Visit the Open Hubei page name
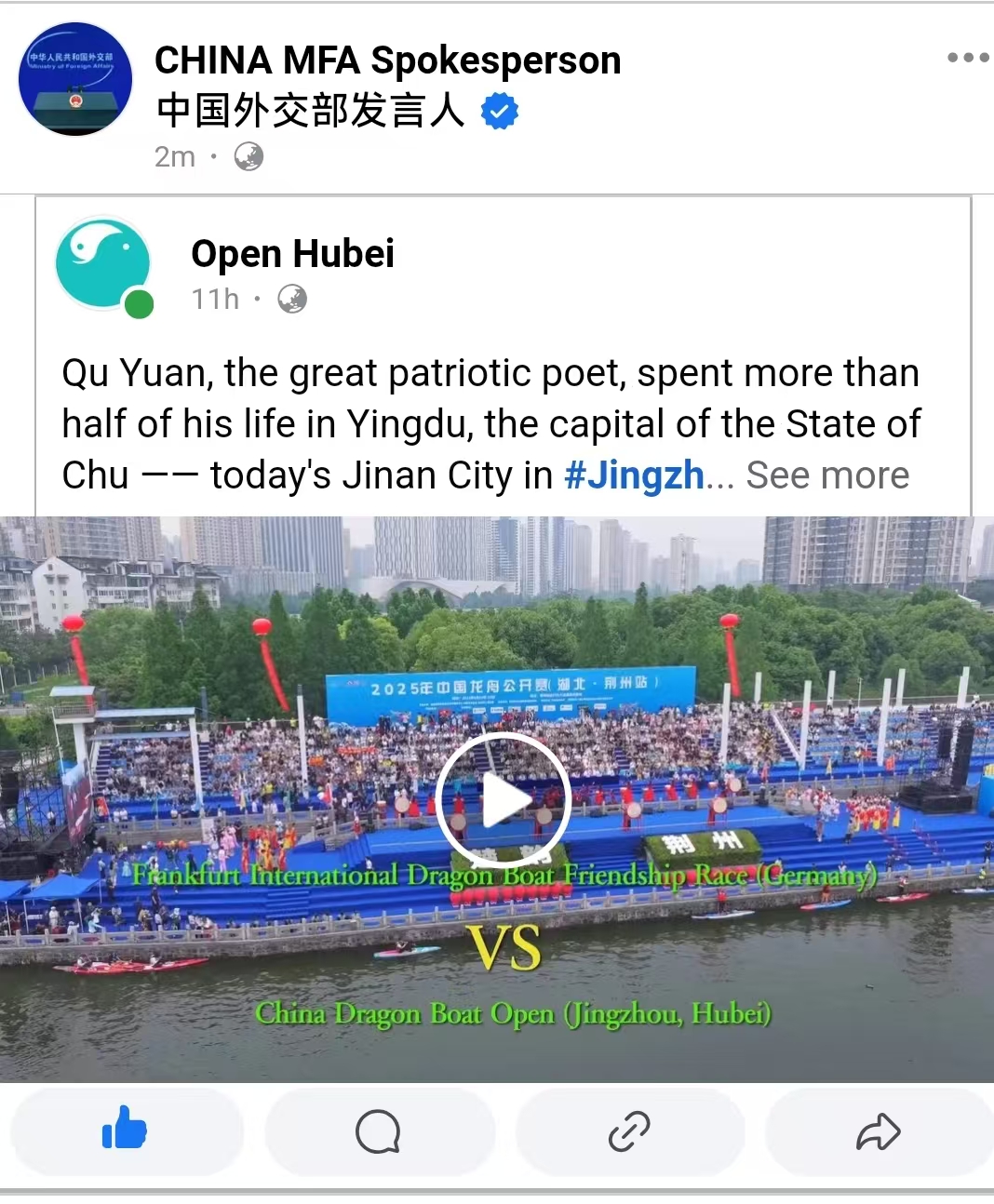 [x=292, y=253]
